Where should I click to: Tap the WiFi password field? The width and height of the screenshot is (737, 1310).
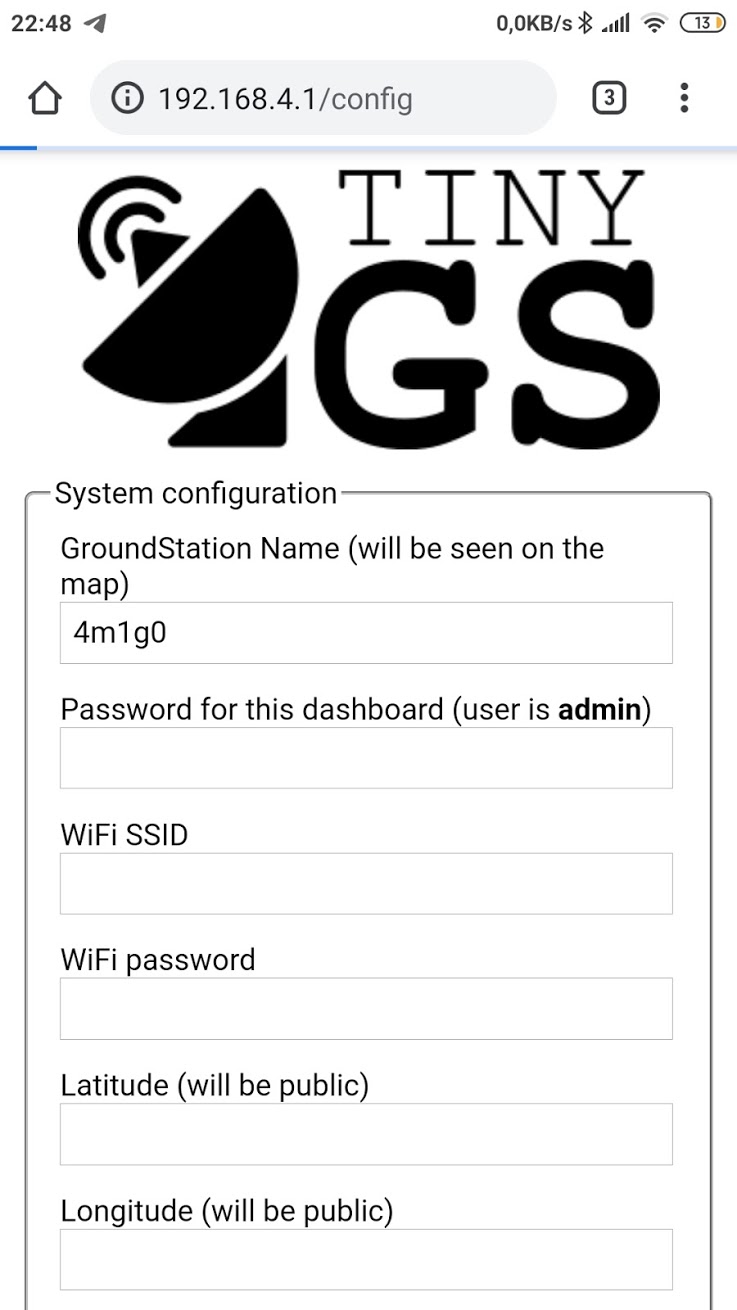366,1009
